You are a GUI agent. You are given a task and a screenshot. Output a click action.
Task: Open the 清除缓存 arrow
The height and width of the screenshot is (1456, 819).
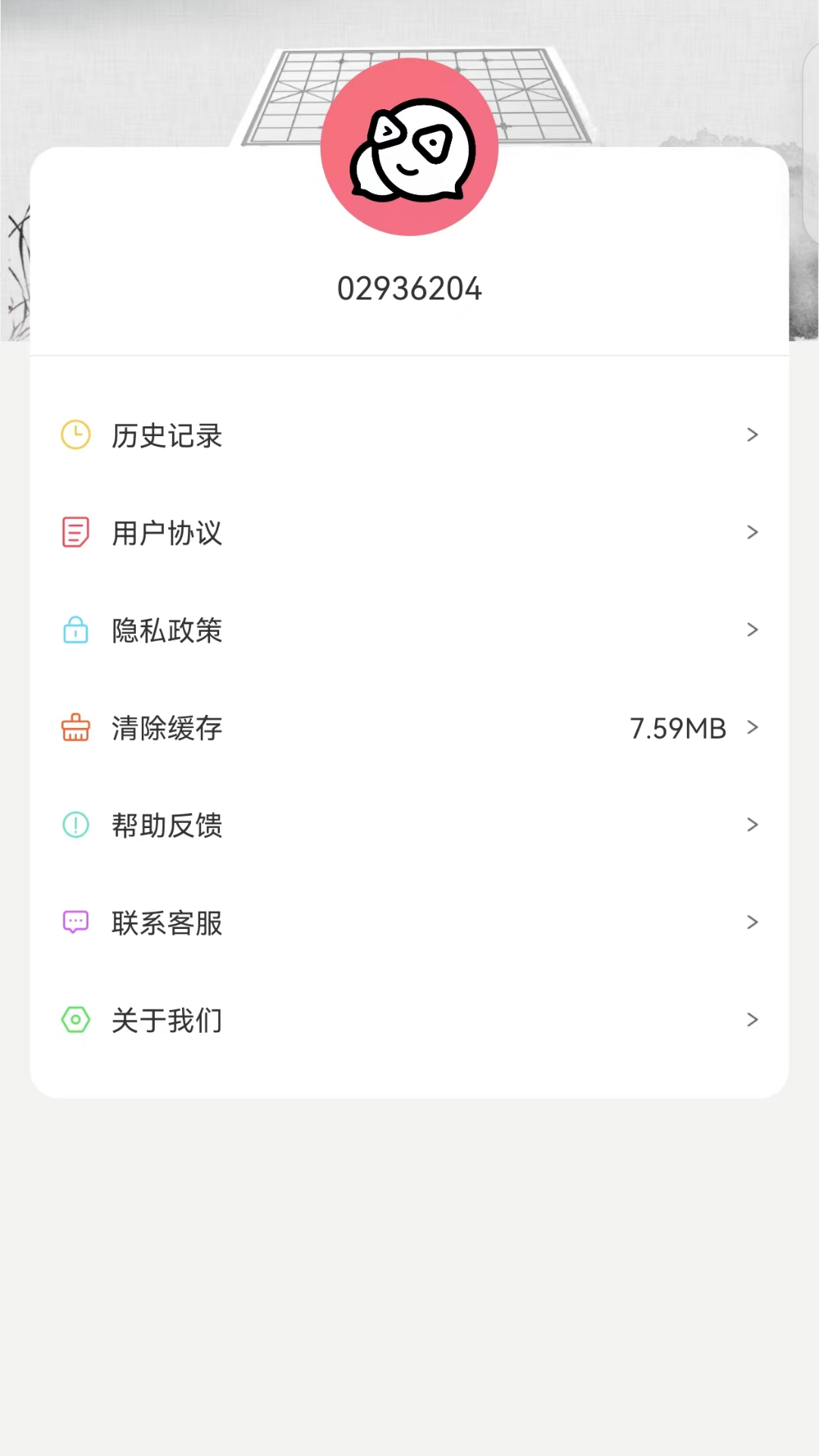(x=752, y=728)
